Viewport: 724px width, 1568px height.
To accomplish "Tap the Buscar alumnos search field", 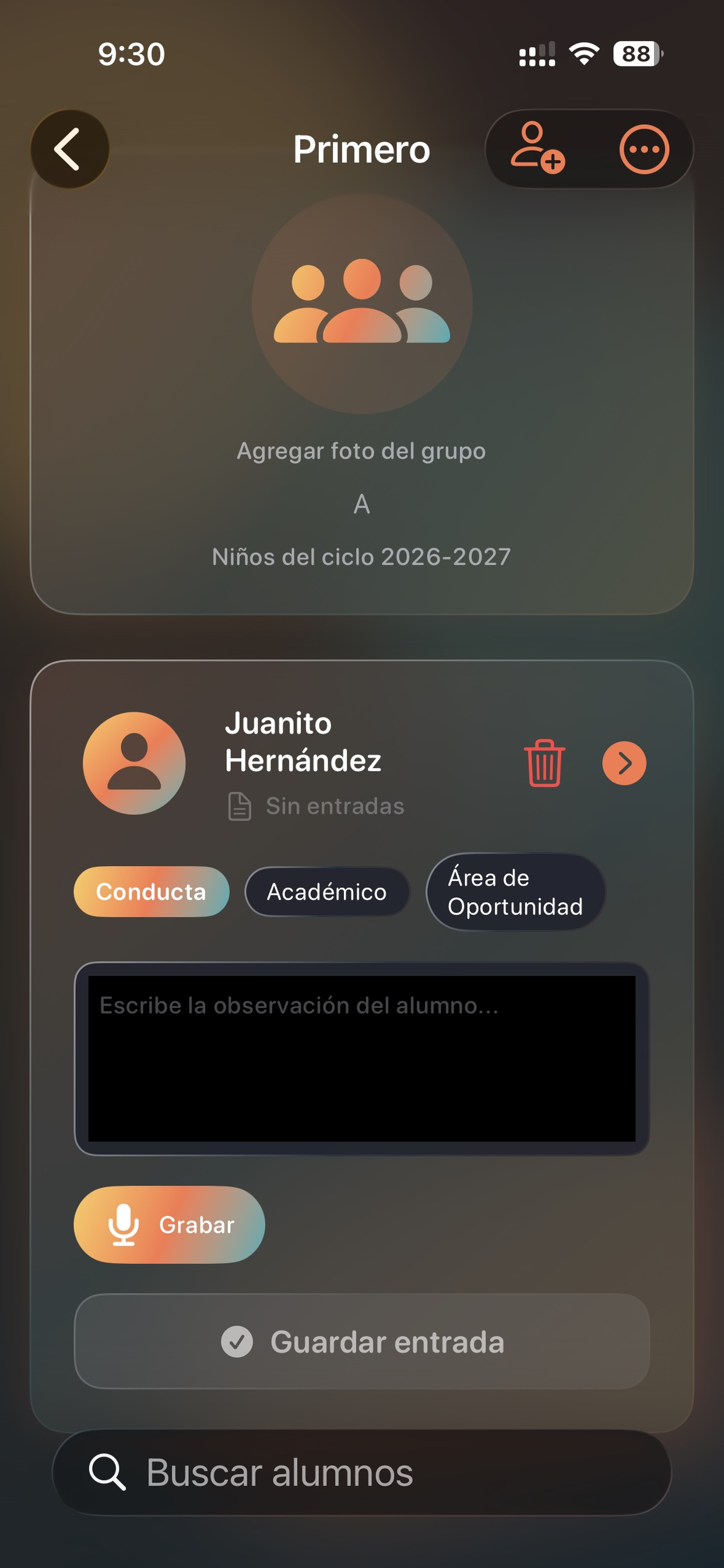I will coord(361,1472).
